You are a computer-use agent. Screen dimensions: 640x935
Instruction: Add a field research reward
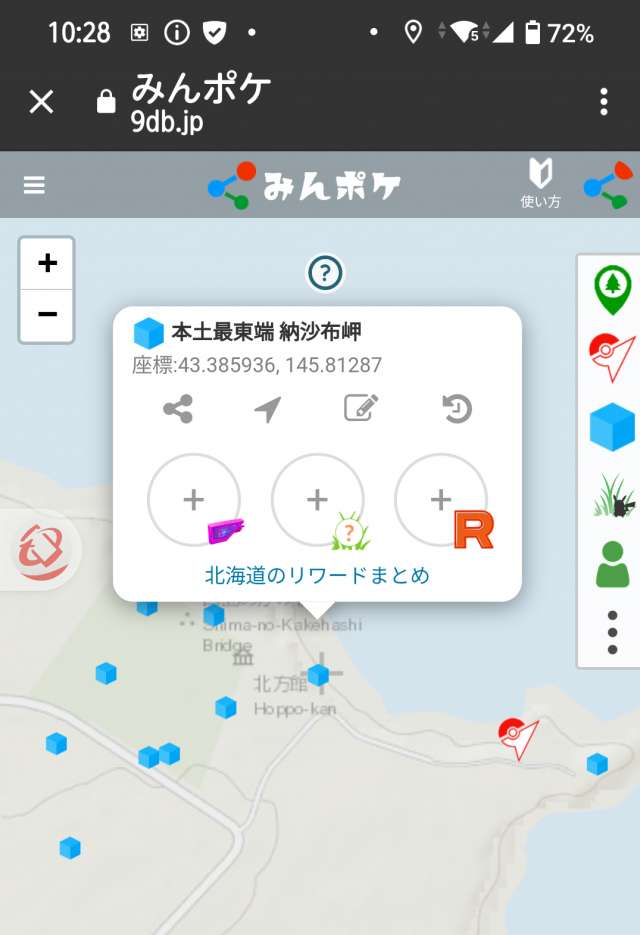click(318, 500)
